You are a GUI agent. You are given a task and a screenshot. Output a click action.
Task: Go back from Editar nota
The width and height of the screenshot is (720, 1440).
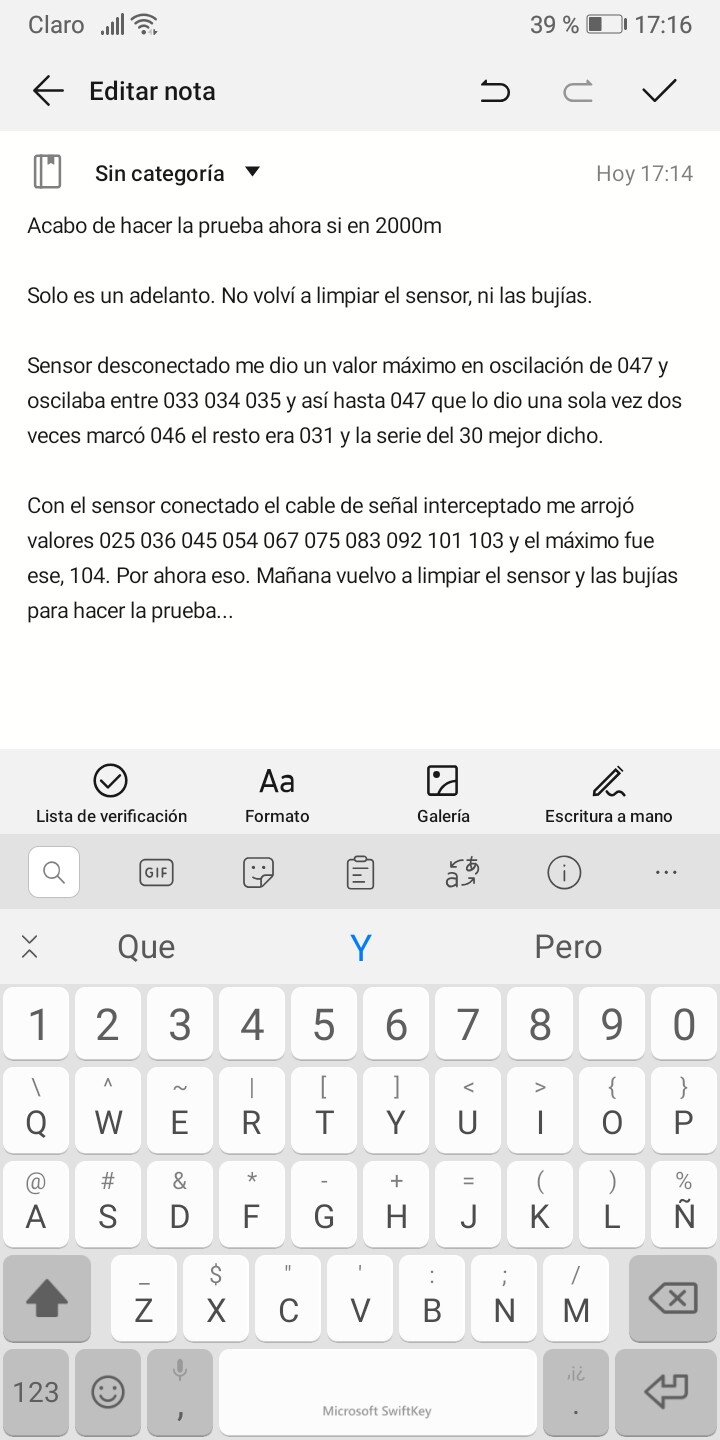click(47, 91)
